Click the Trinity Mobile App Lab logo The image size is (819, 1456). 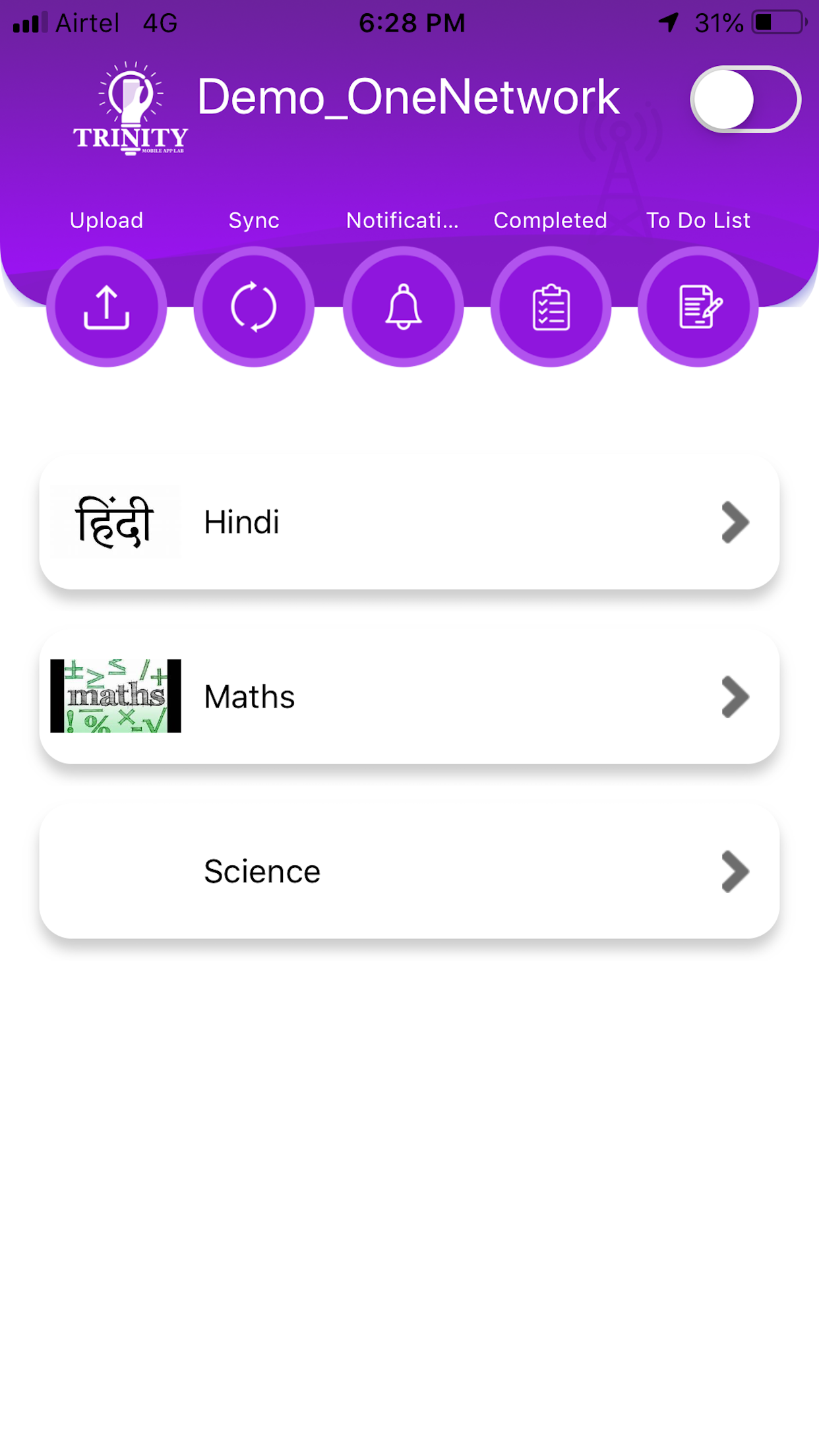(129, 109)
